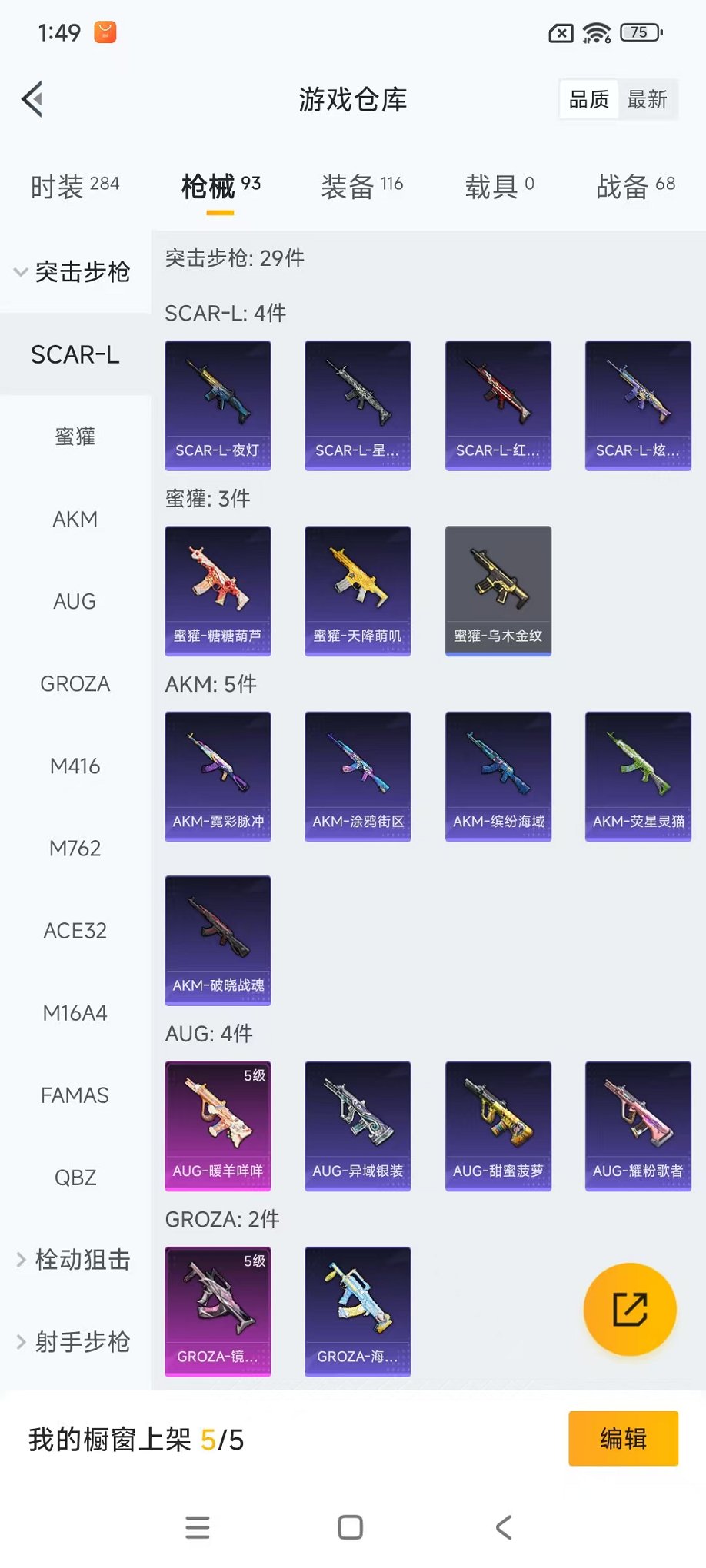The image size is (706, 1568).
Task: Switch to the 装备 tab
Action: (x=361, y=185)
